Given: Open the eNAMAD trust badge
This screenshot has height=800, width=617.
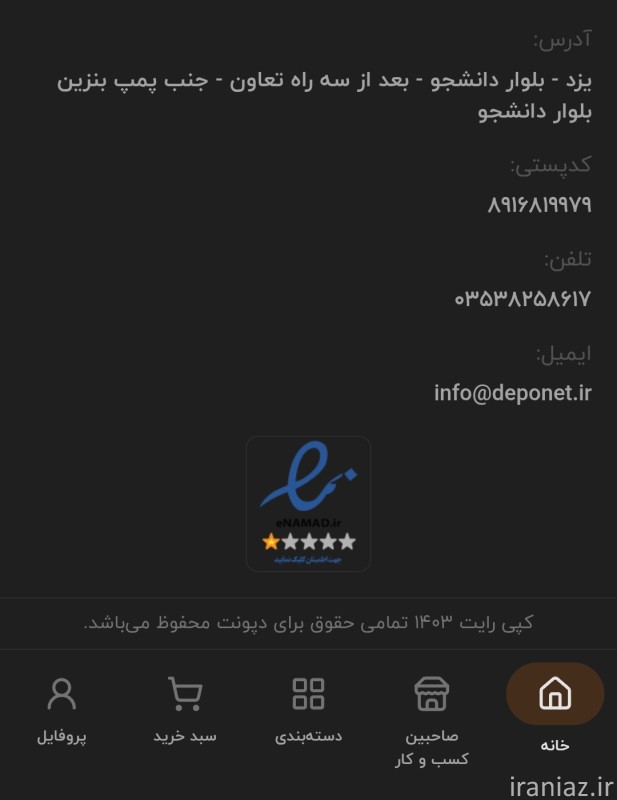Looking at the screenshot, I should coord(308,503).
